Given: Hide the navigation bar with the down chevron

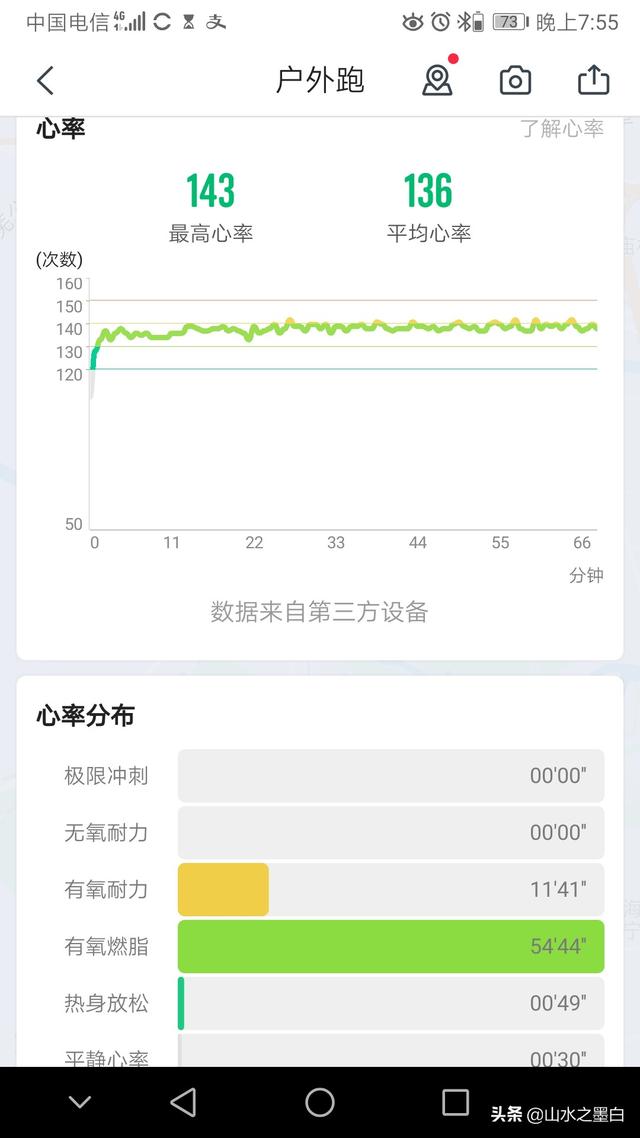Looking at the screenshot, I should tap(80, 1102).
